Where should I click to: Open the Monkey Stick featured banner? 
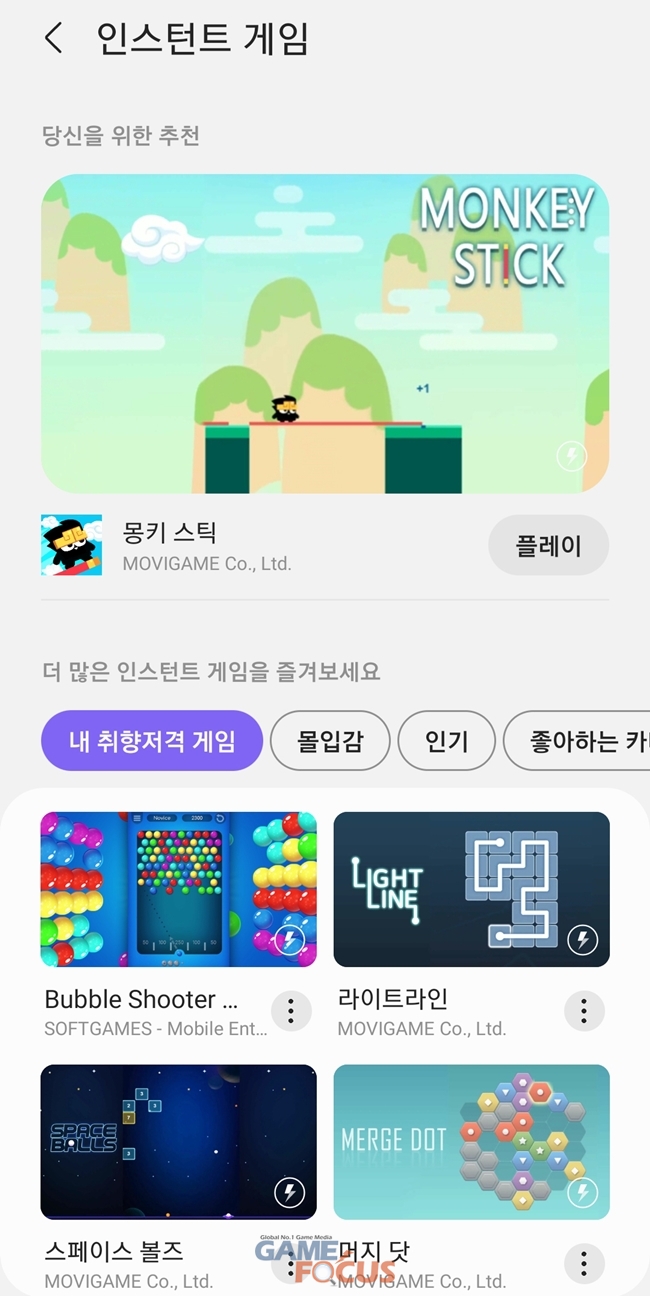tap(324, 333)
